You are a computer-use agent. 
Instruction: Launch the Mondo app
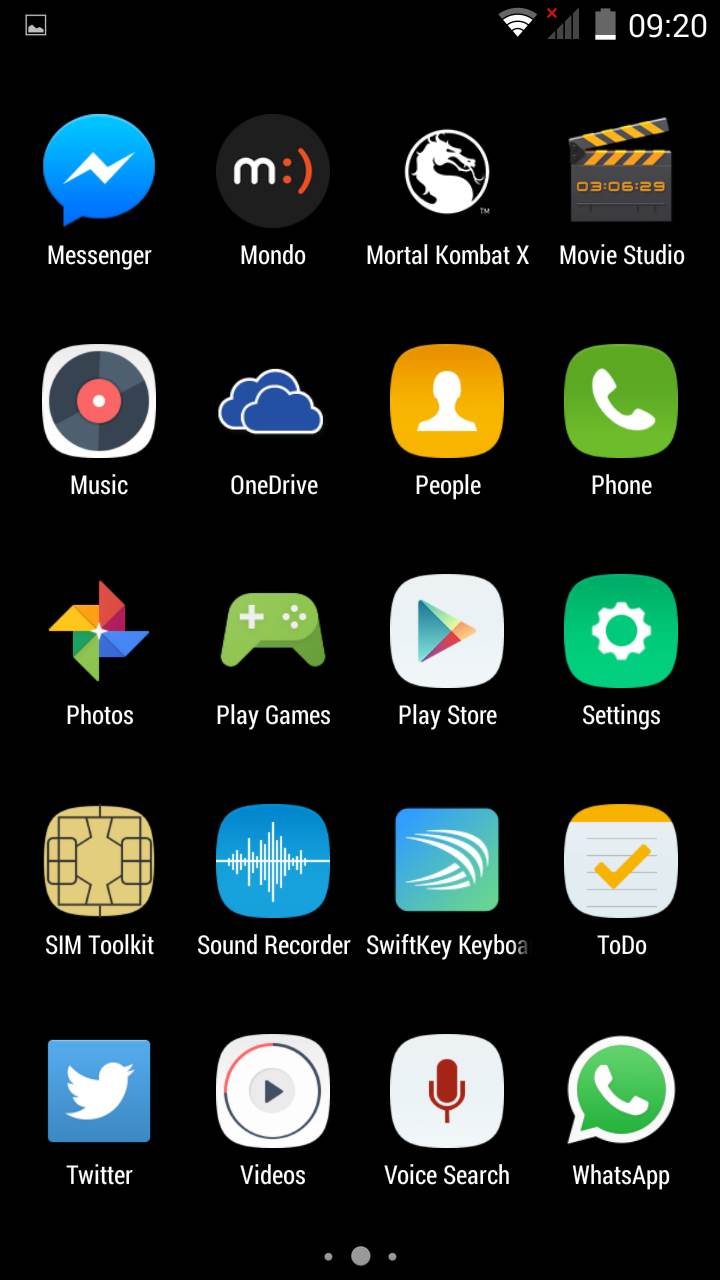pos(273,172)
